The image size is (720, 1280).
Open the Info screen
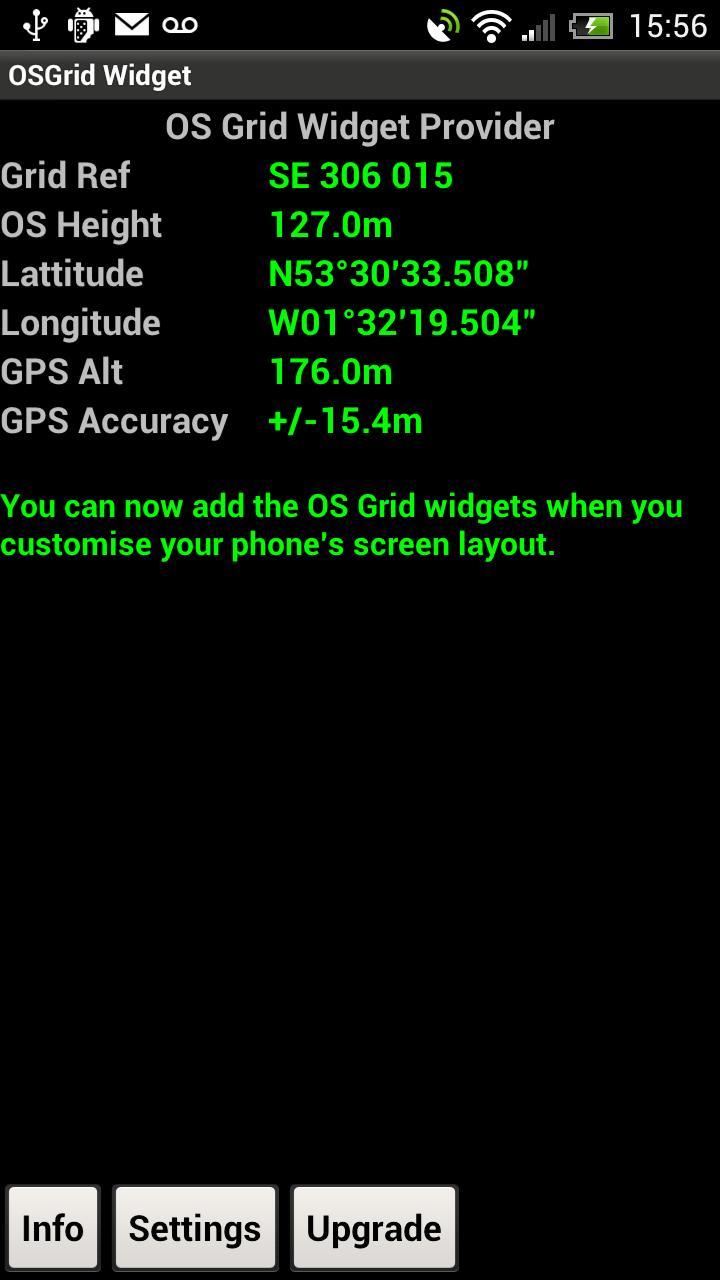click(52, 1227)
